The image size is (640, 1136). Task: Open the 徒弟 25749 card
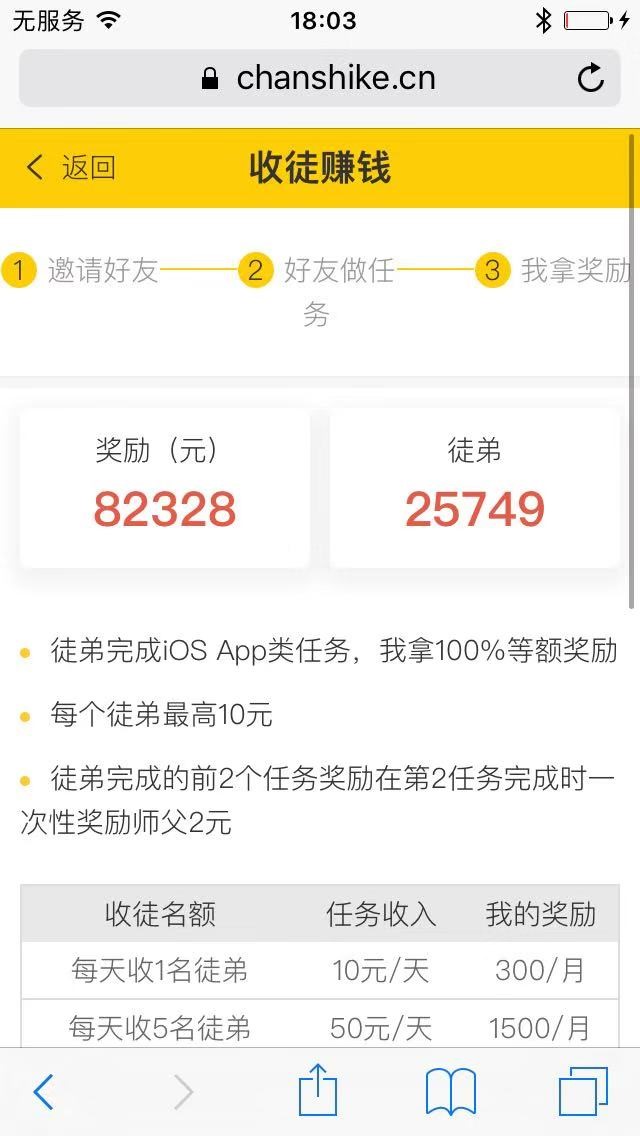(x=474, y=487)
